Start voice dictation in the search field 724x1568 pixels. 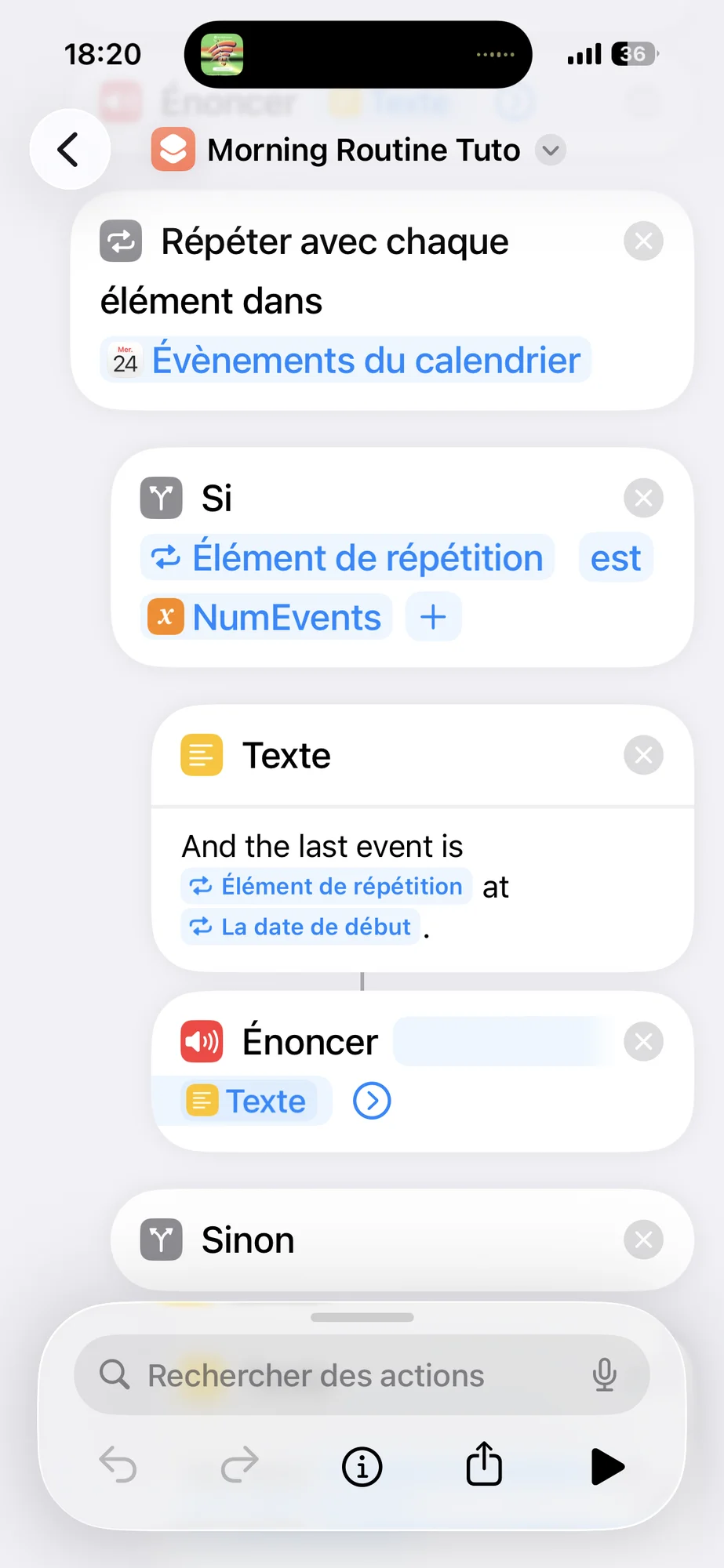coord(604,1375)
